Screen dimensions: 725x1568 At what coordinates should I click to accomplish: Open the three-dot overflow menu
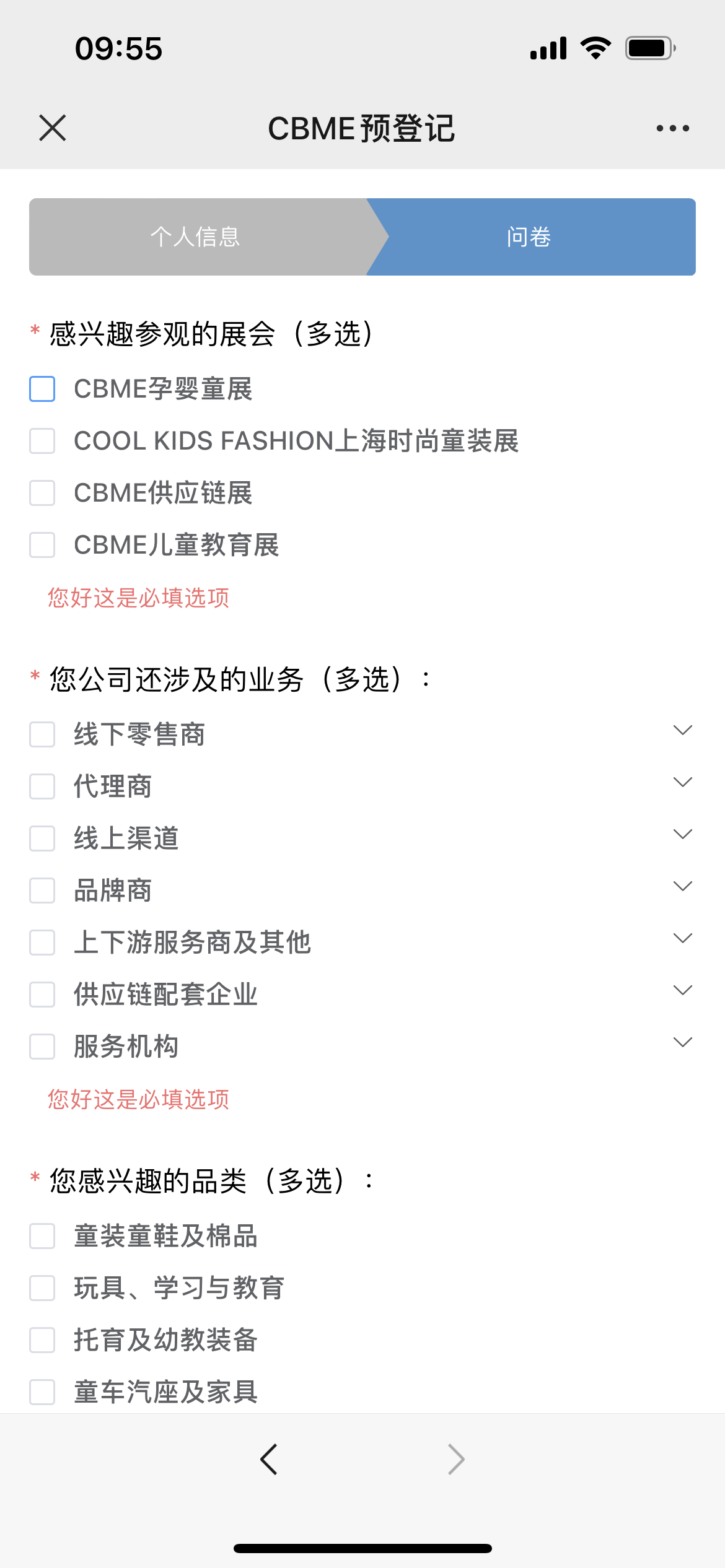click(x=672, y=128)
